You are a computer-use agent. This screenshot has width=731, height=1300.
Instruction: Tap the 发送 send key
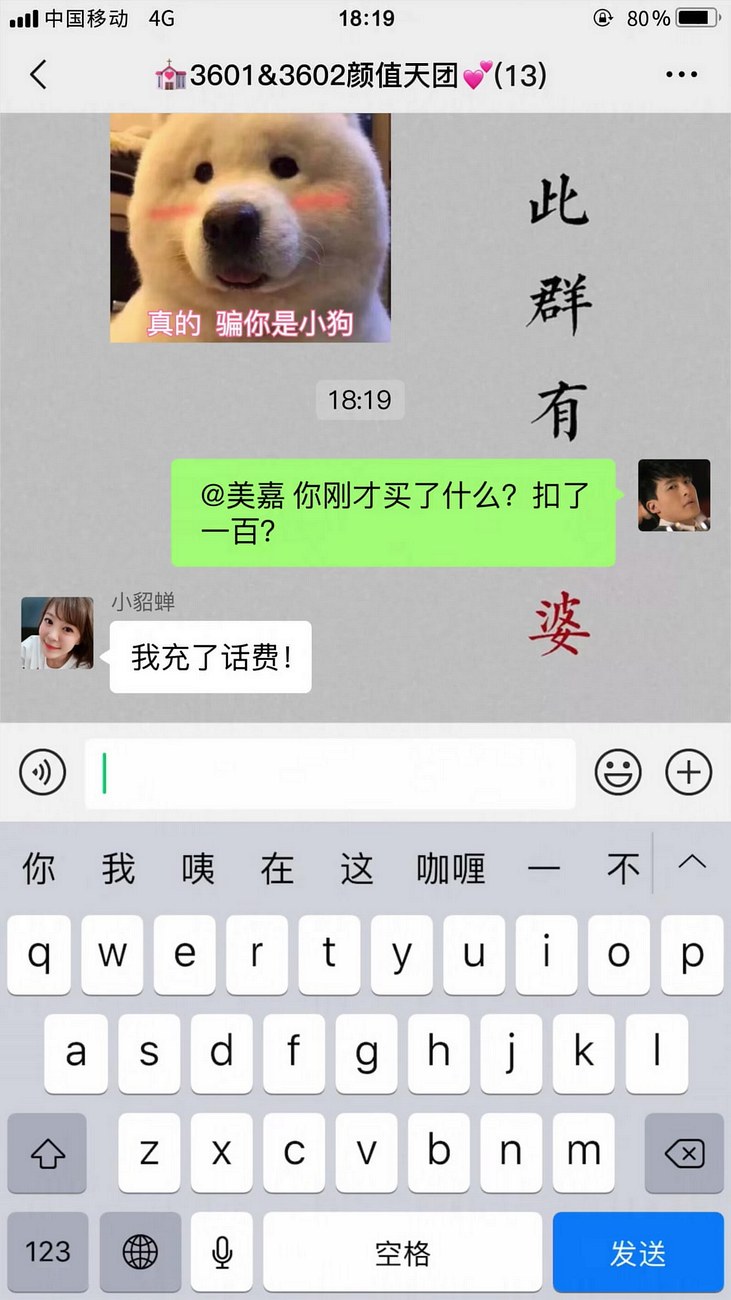pos(637,1252)
